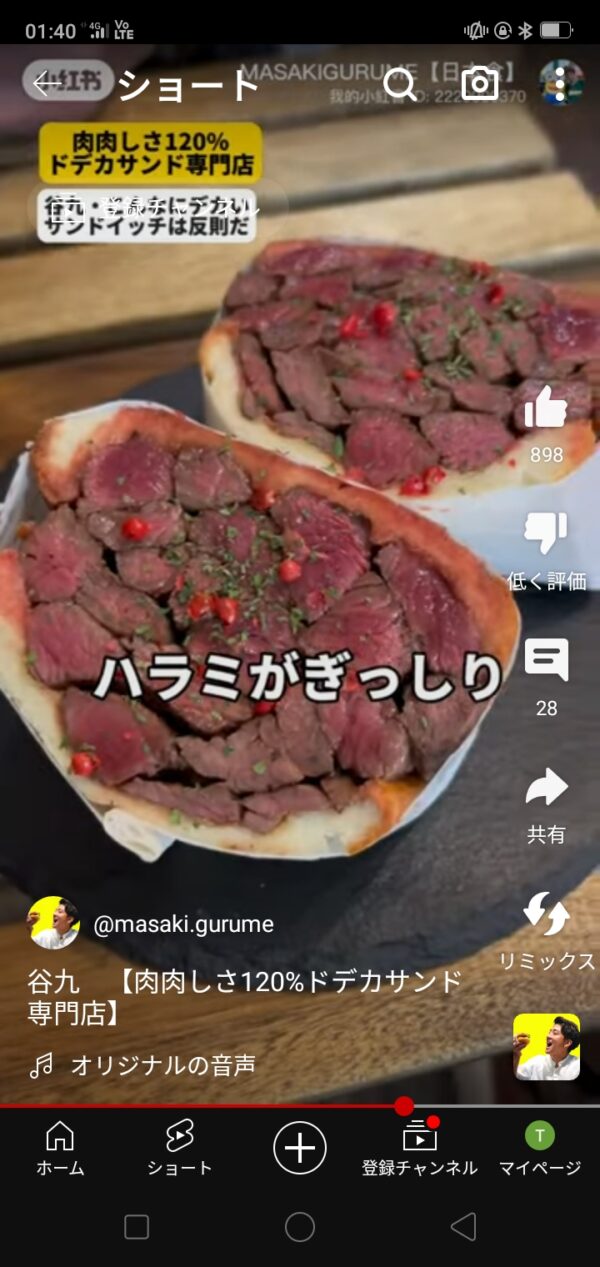600x1267 pixels.
Task: Open search with the magnifier icon
Action: click(400, 85)
